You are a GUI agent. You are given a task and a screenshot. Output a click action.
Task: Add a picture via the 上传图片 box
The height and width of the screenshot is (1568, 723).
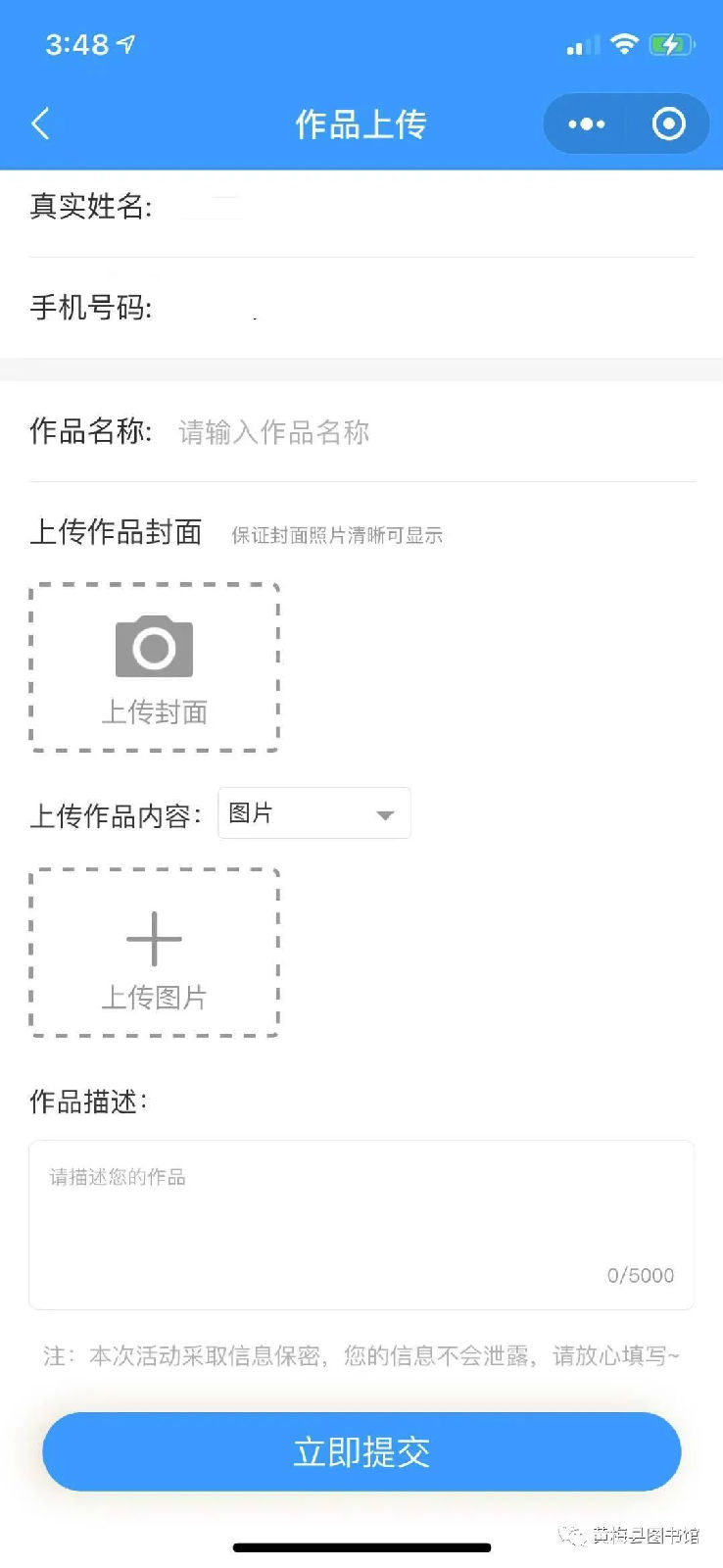[x=155, y=953]
